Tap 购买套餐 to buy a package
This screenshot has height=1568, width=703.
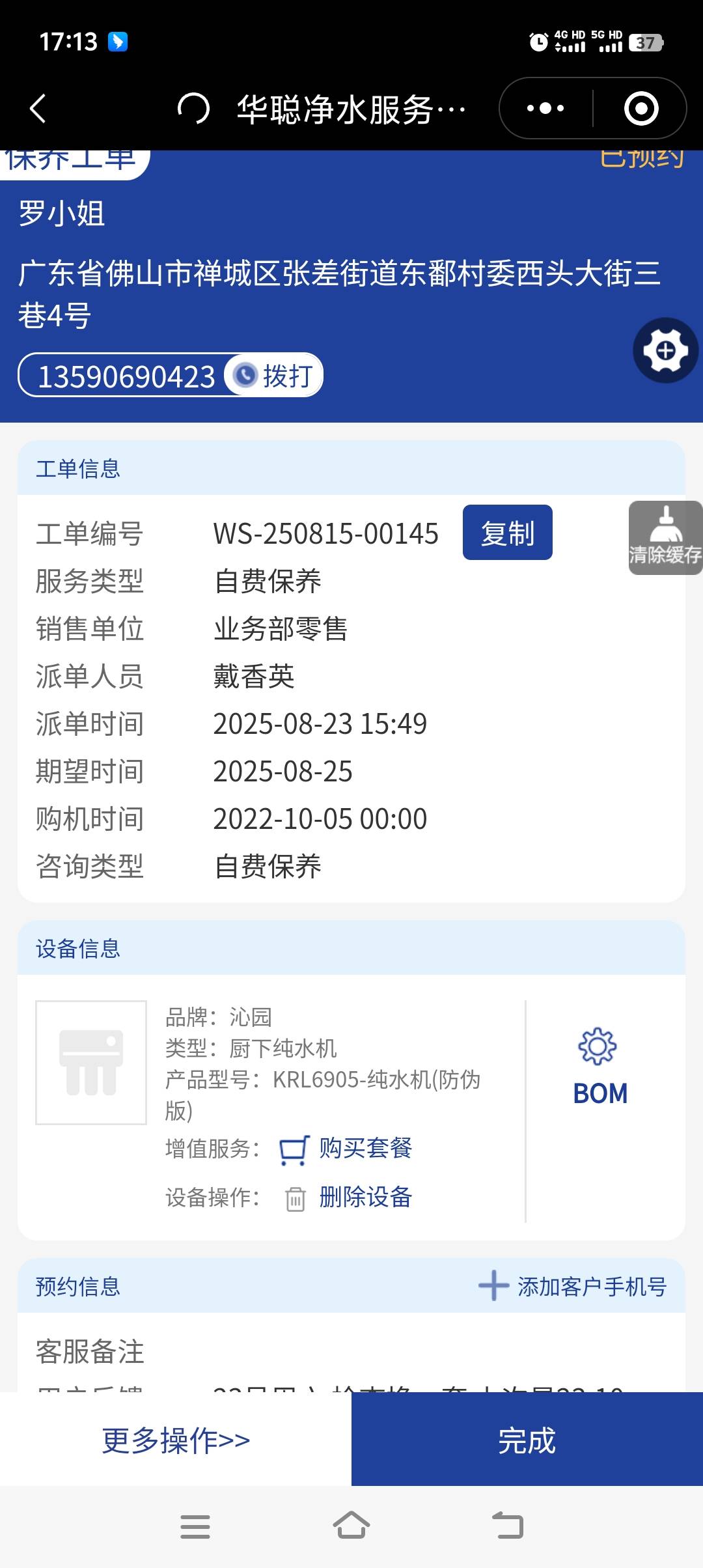pos(365,1148)
